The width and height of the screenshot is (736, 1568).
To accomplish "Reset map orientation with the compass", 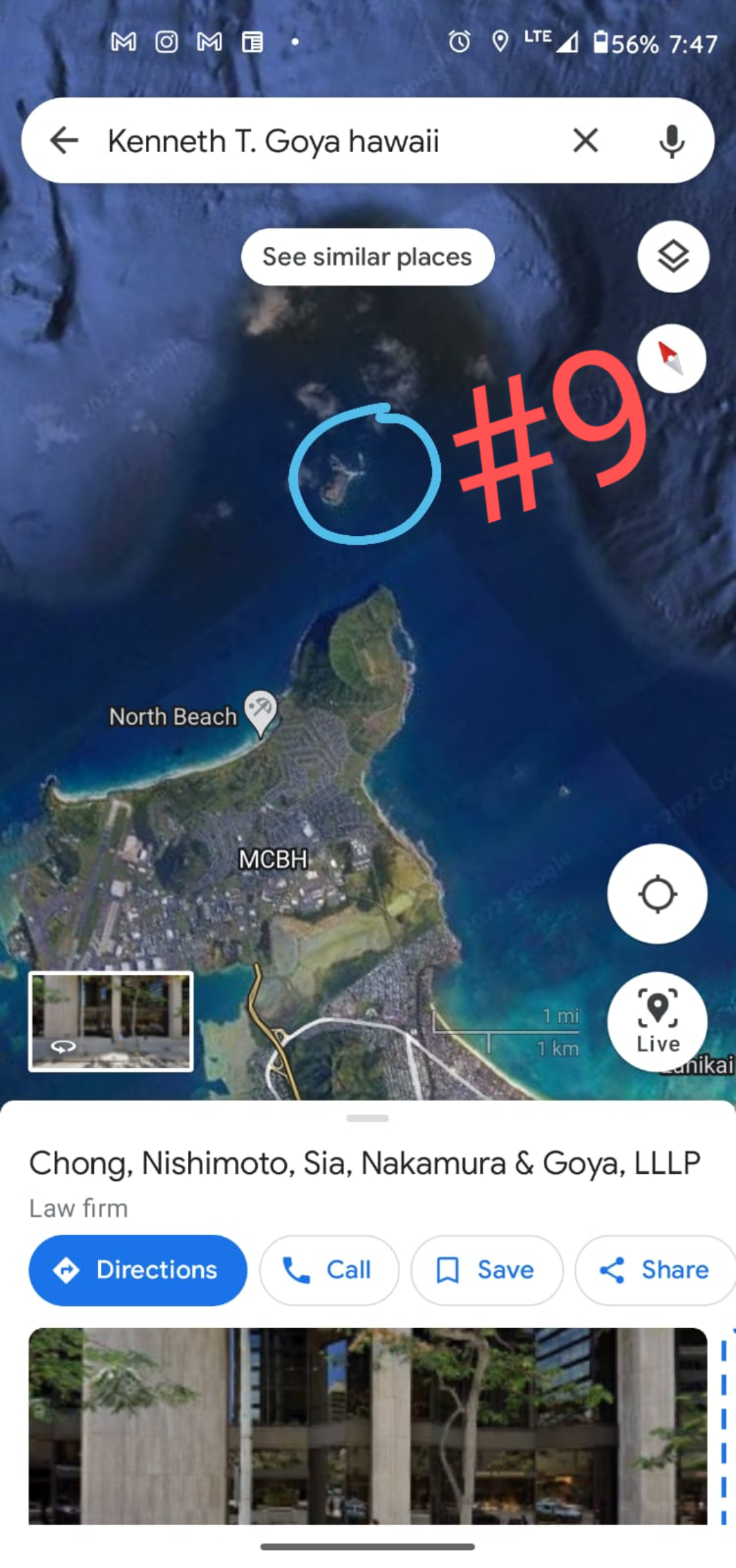I will tap(671, 359).
